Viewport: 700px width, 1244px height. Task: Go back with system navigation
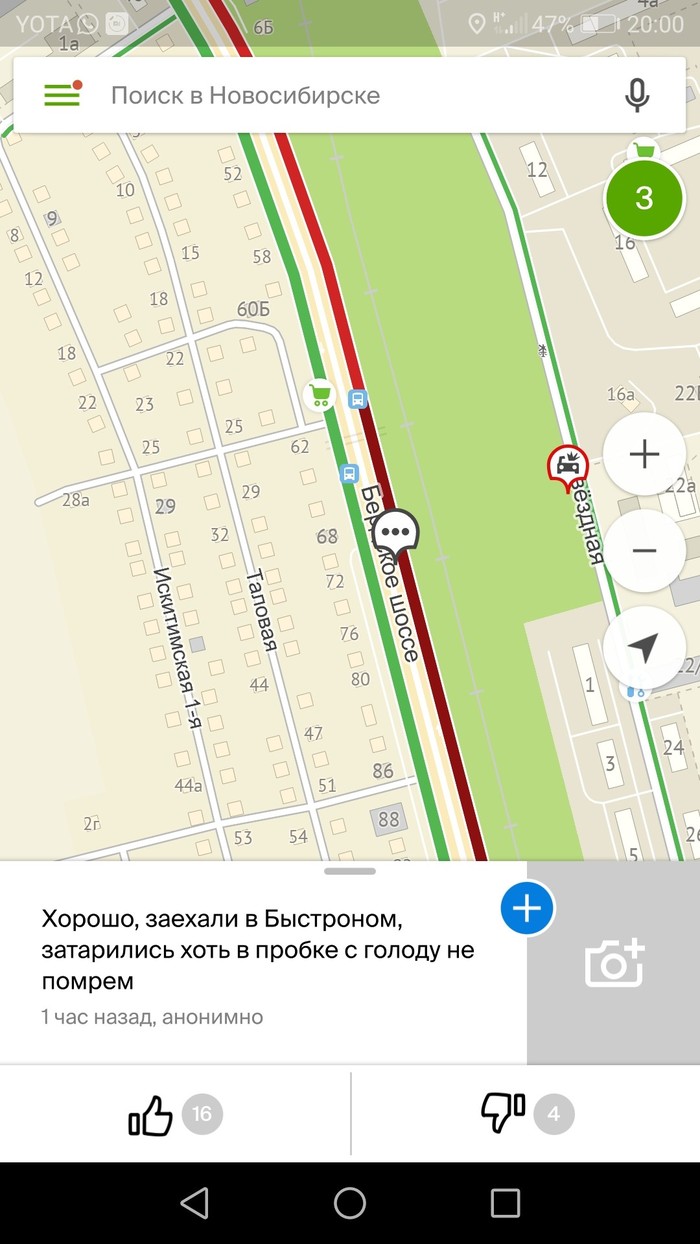tap(194, 1203)
